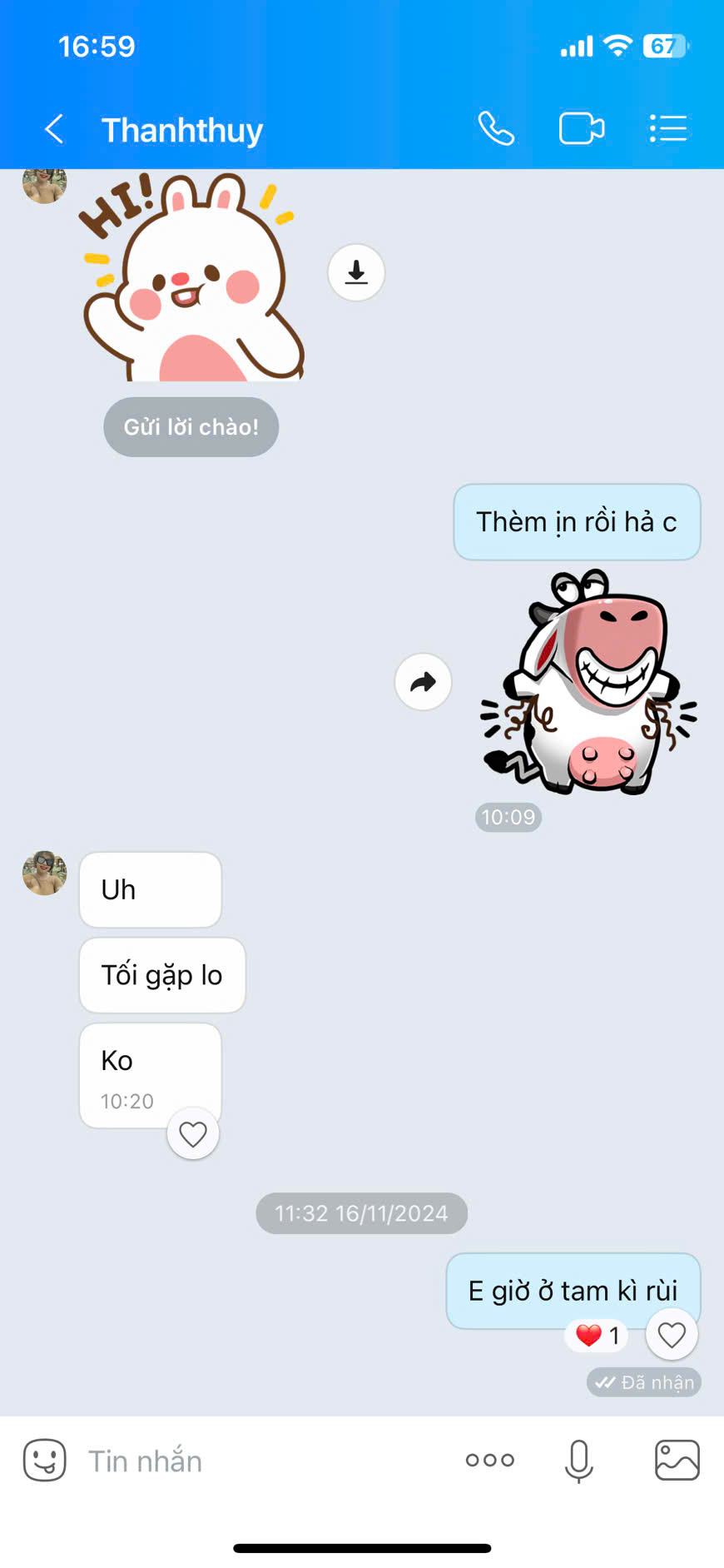Tap the Gửi lời chào! button
Image resolution: width=724 pixels, height=1568 pixels.
point(191,427)
